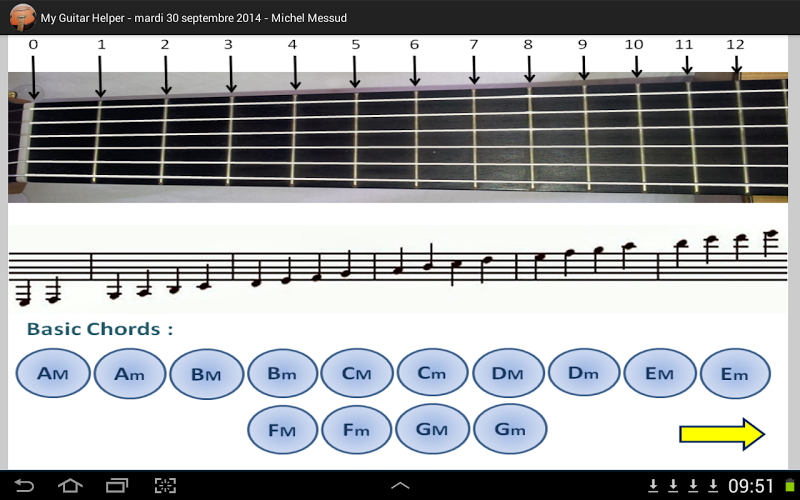Select the Em chord
Screen dimensions: 800x500
click(x=735, y=374)
